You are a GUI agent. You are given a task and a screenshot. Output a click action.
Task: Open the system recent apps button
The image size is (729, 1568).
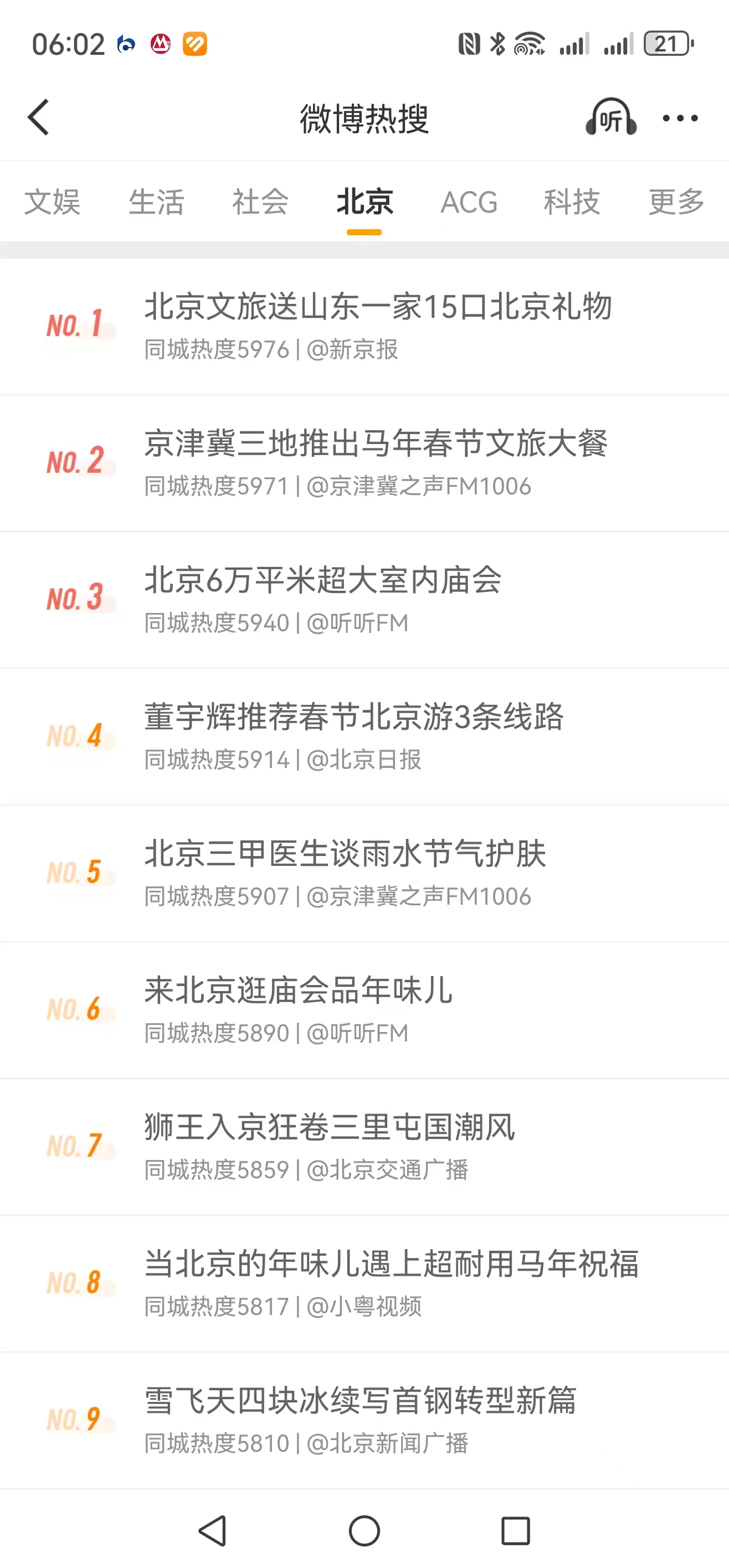[515, 1530]
